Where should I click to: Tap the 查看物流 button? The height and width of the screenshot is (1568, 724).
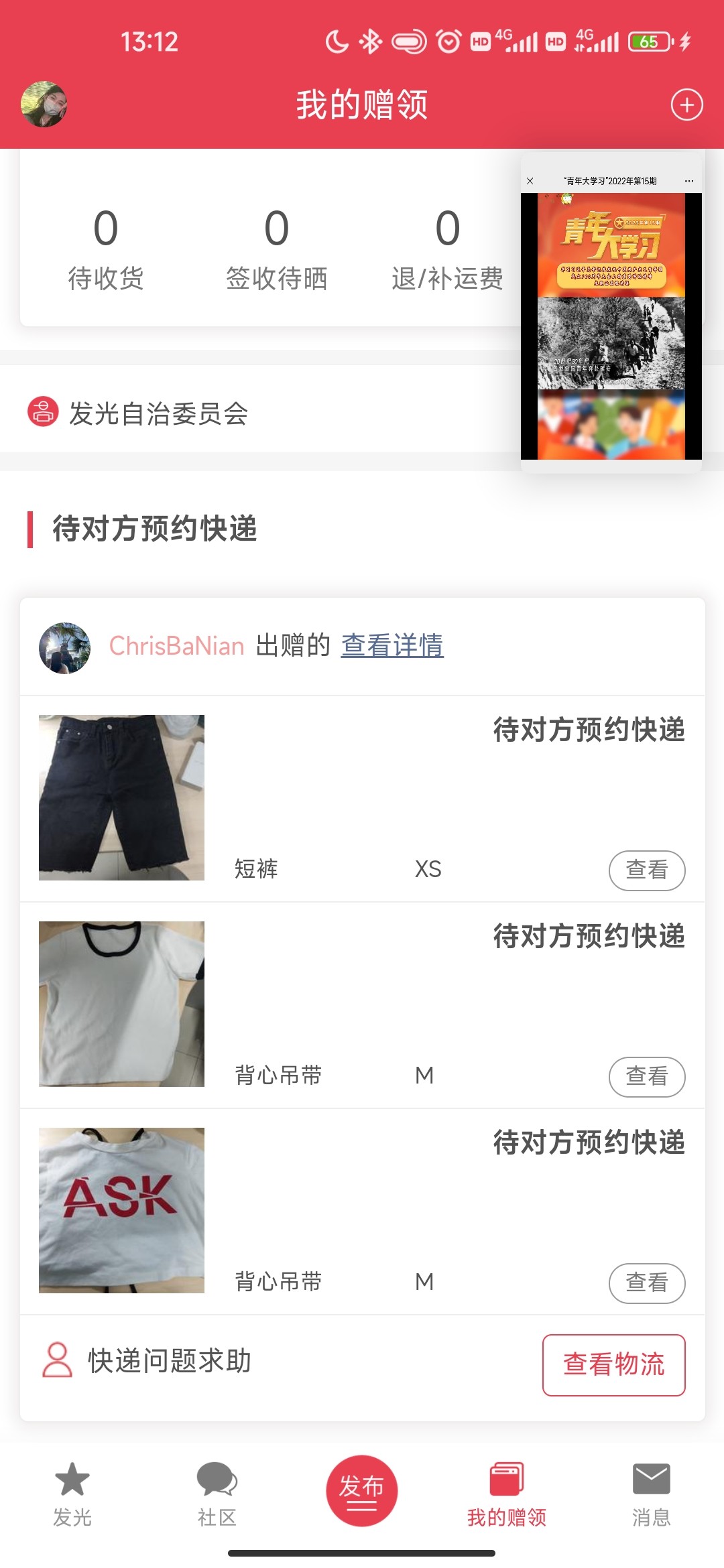[x=613, y=1364]
